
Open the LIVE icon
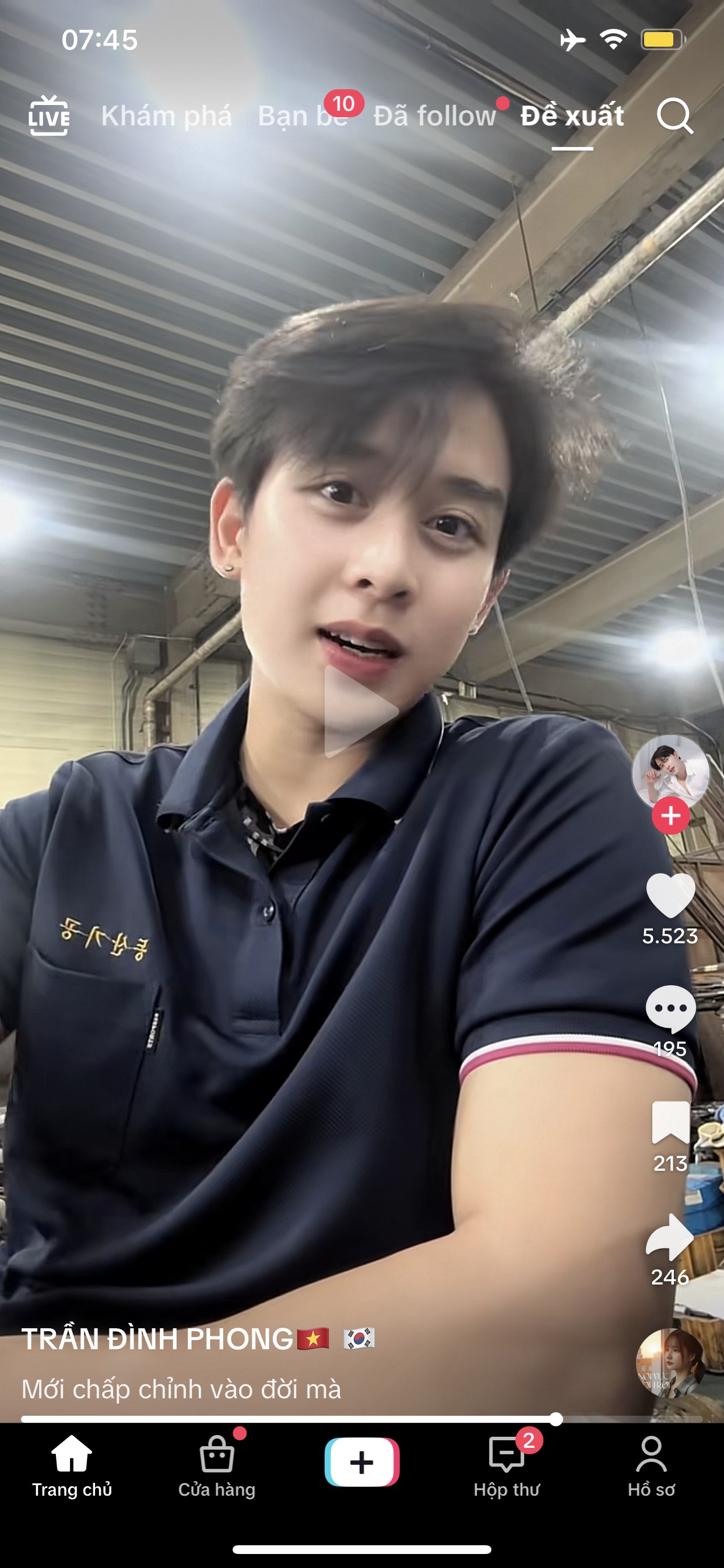tap(48, 115)
